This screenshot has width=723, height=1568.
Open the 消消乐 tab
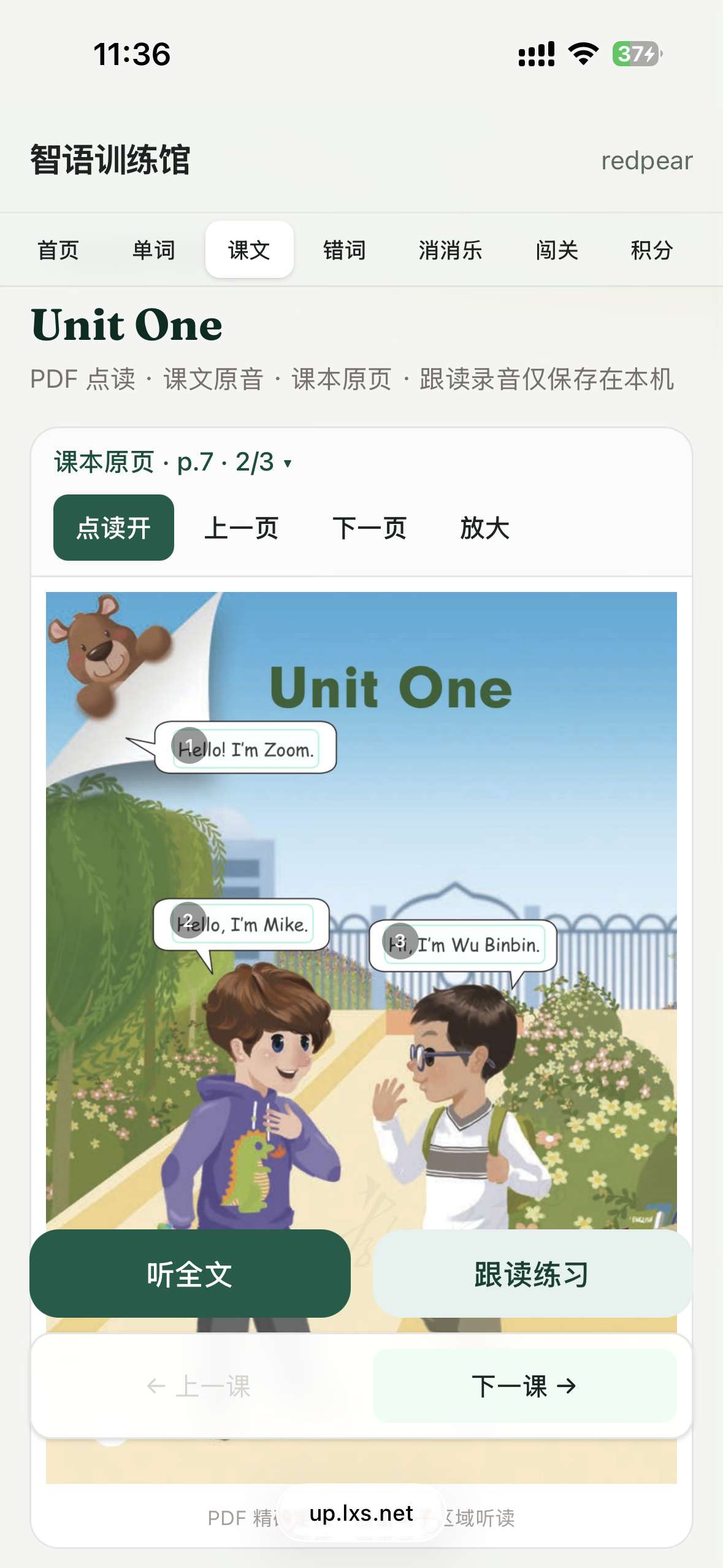point(451,250)
